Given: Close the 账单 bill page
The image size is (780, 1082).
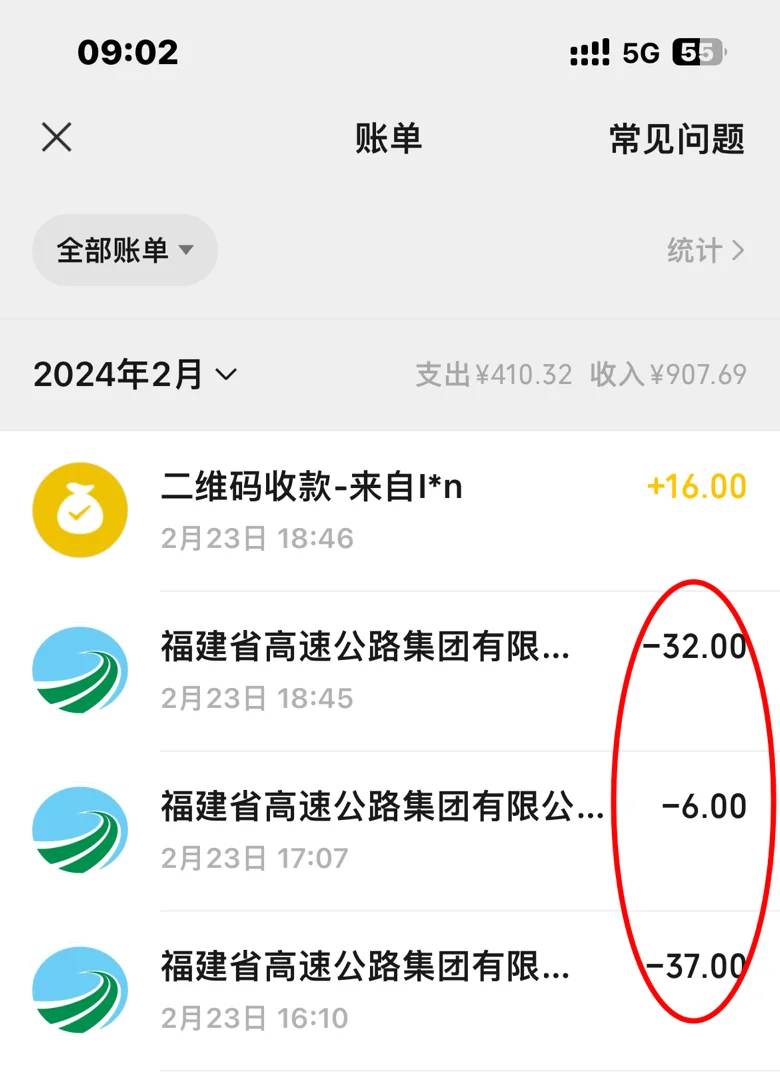Looking at the screenshot, I should click(57, 138).
